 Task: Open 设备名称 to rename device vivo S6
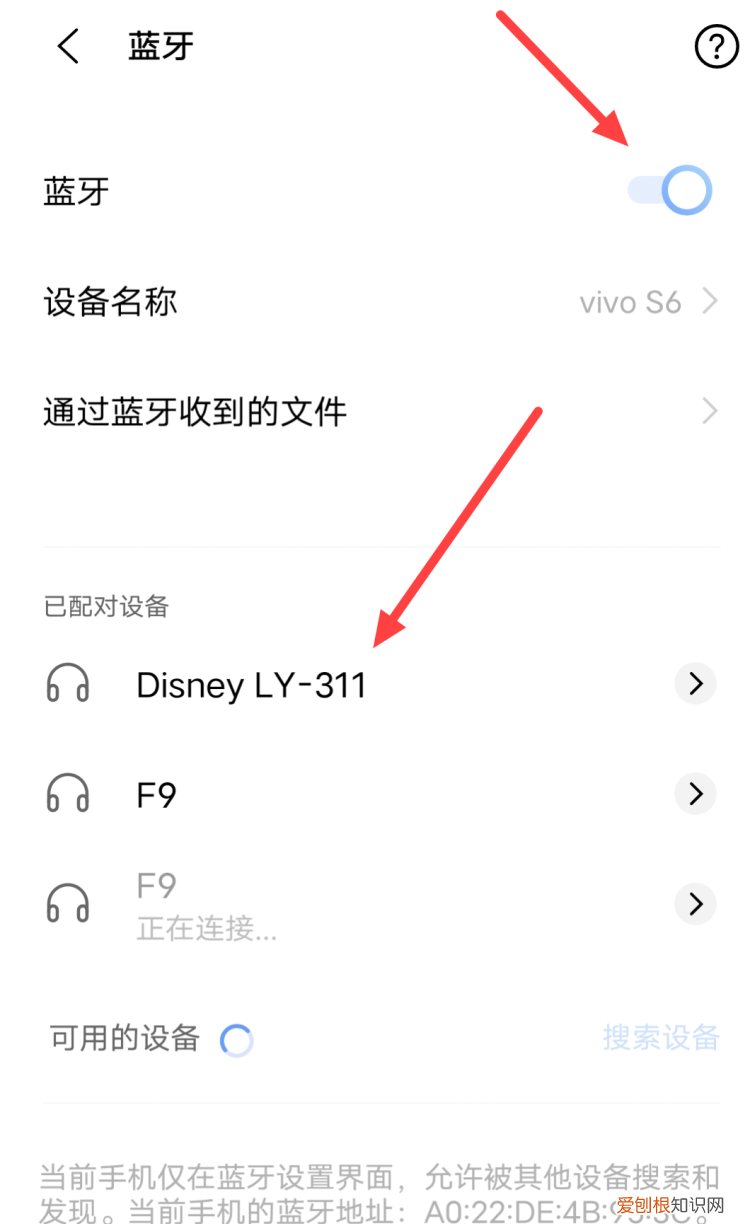click(x=375, y=302)
